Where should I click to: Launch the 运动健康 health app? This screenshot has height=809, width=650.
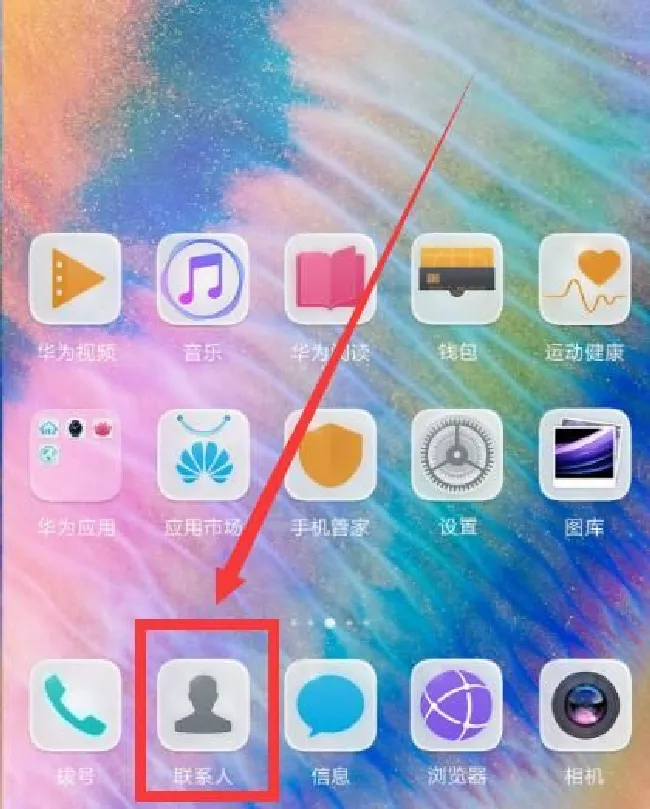click(x=585, y=281)
